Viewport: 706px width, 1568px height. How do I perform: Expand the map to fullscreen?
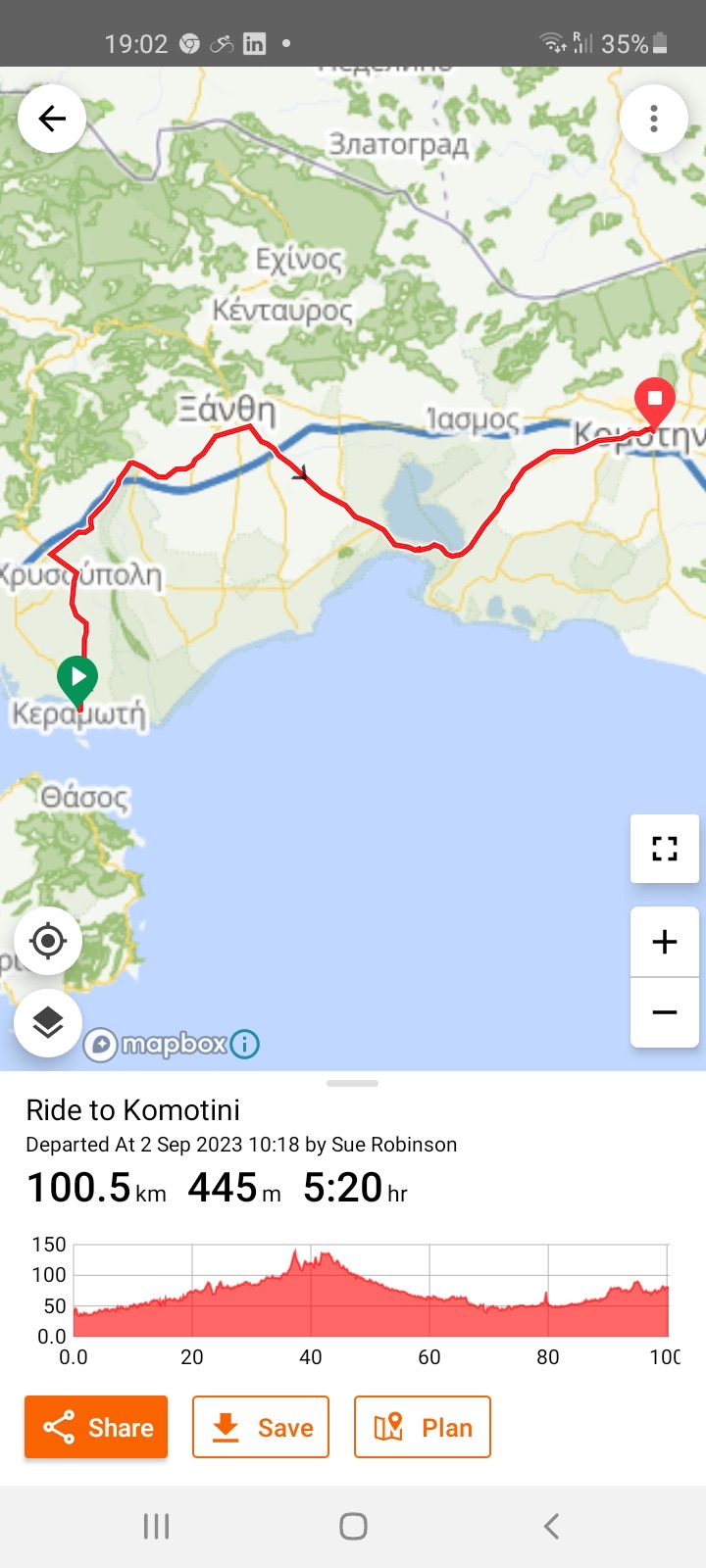[665, 849]
